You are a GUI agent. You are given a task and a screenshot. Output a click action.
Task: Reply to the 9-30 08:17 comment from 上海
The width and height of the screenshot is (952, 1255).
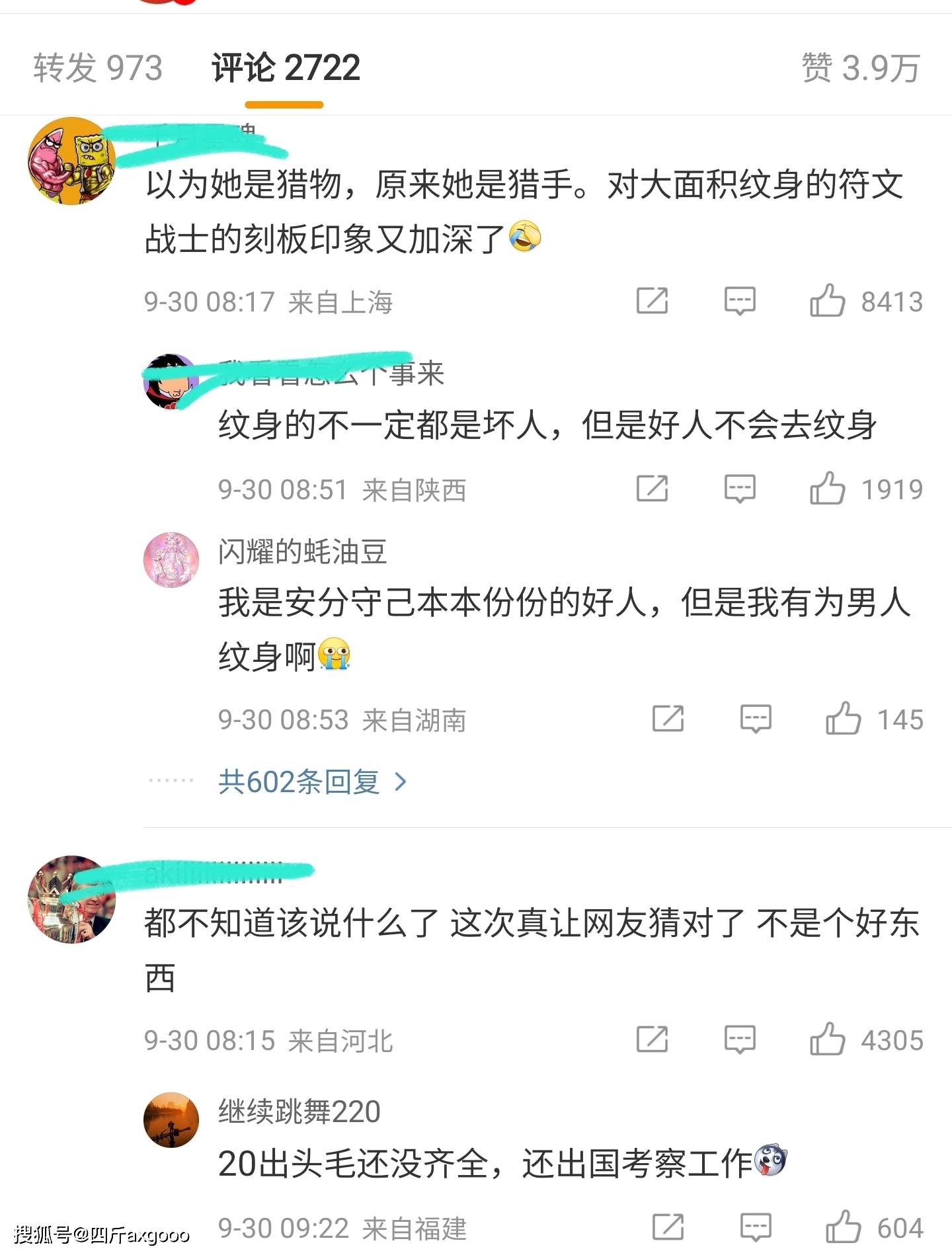coord(739,301)
